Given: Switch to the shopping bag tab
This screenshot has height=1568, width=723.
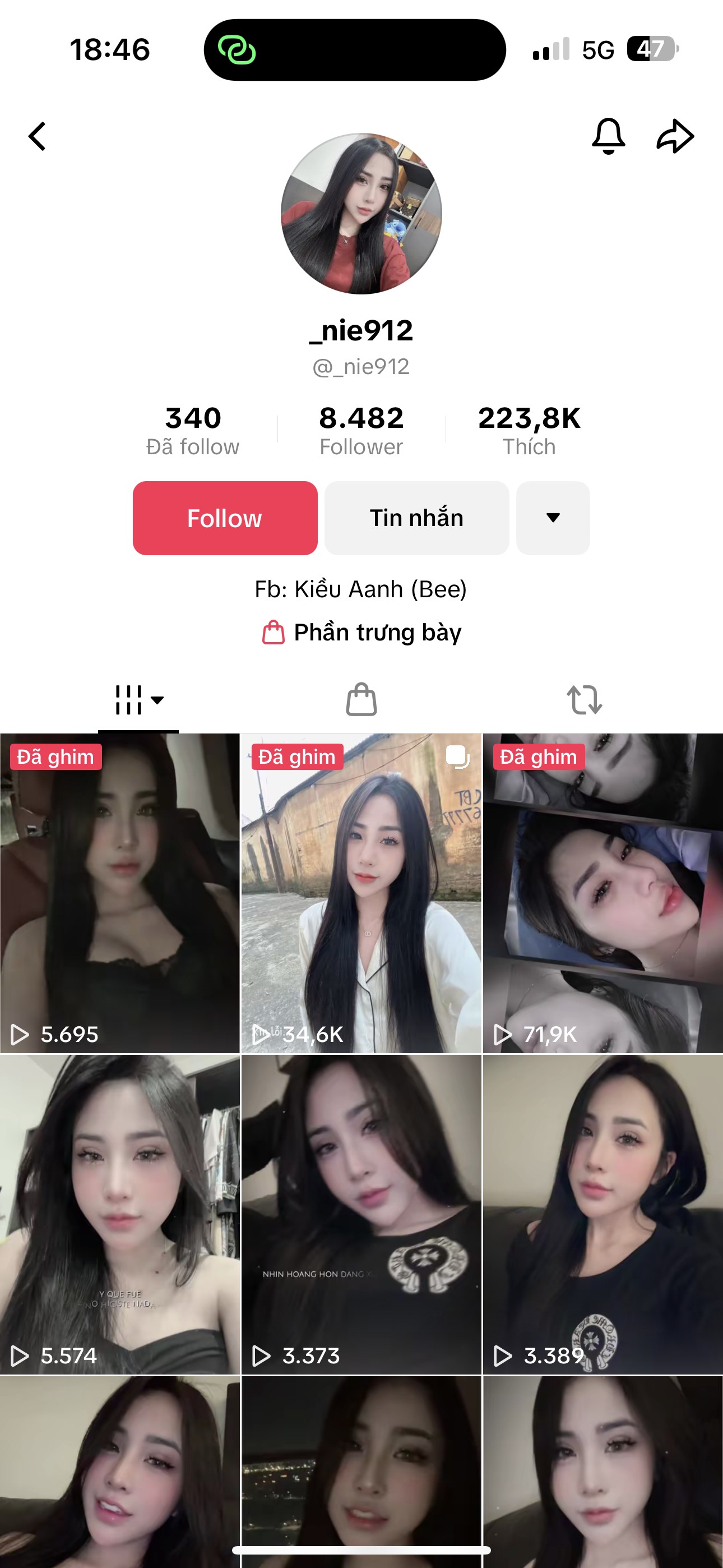Looking at the screenshot, I should [x=361, y=700].
